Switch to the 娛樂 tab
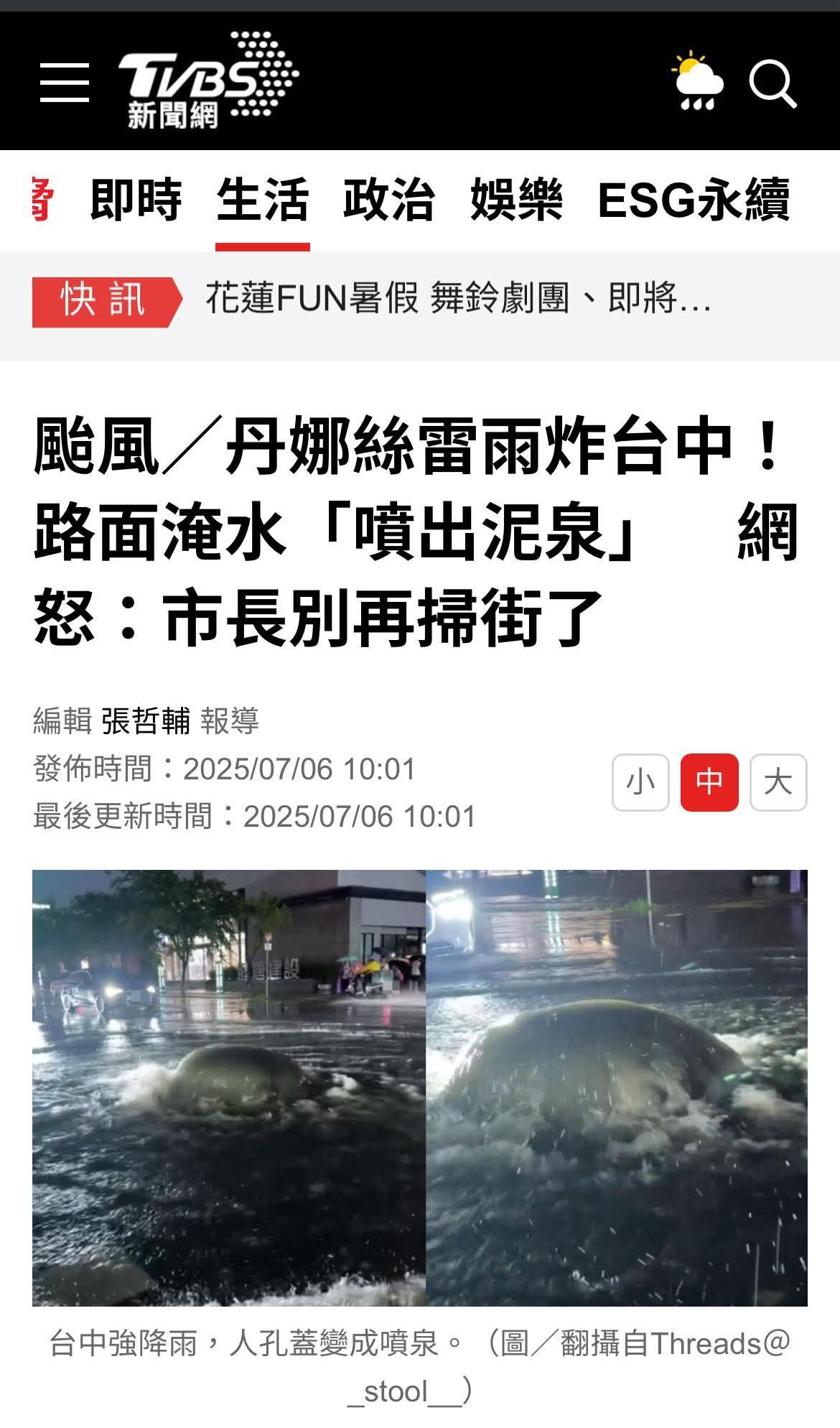 click(x=516, y=200)
